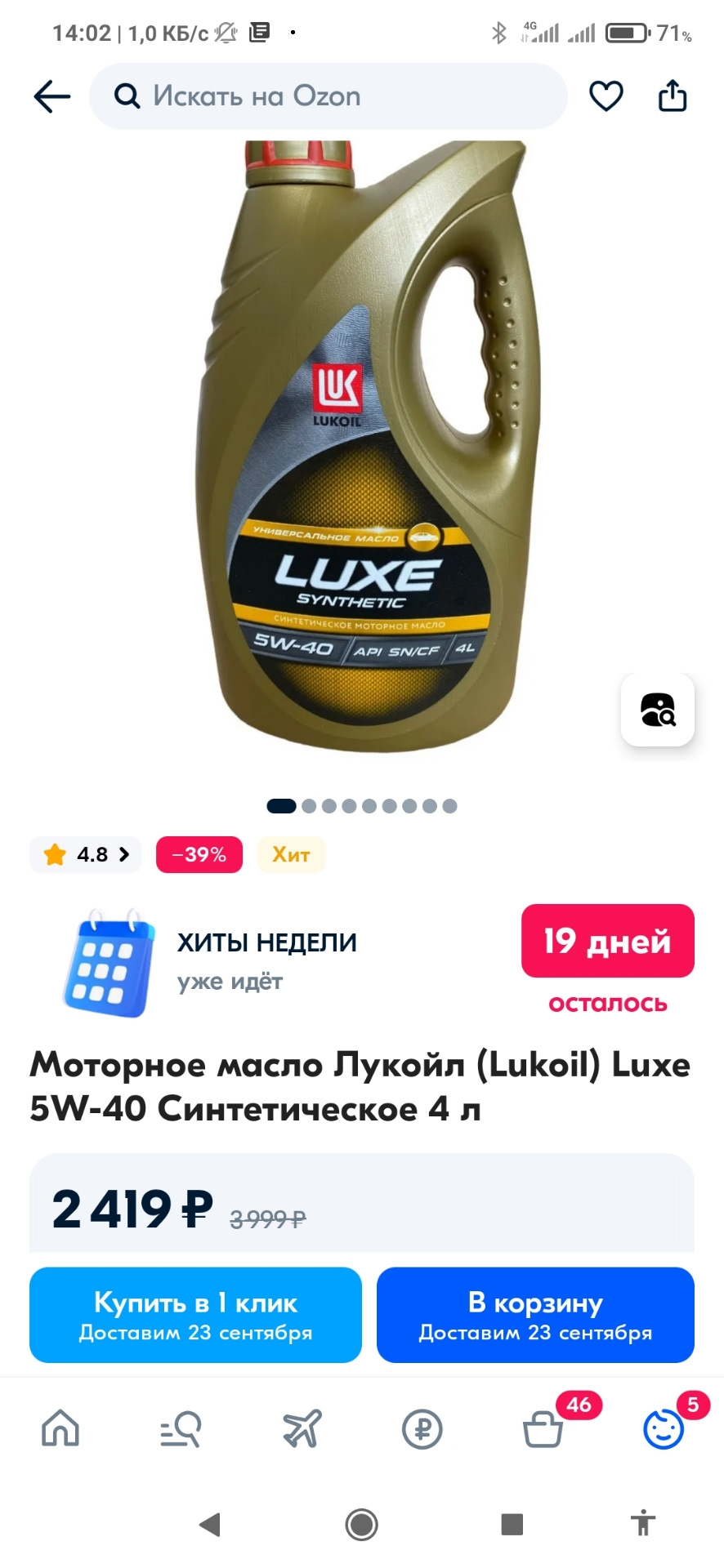
Task: Tap the 'Искать на Ozon' search field
Action: click(327, 96)
